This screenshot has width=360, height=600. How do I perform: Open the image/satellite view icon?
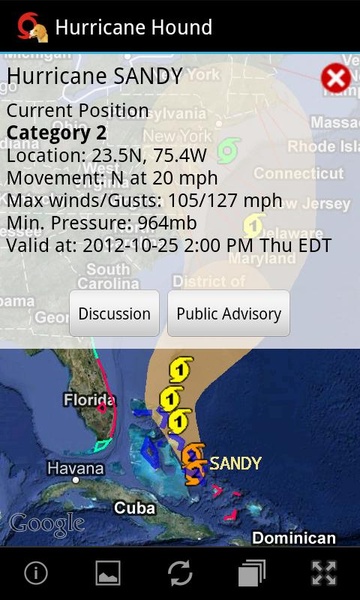(108, 573)
